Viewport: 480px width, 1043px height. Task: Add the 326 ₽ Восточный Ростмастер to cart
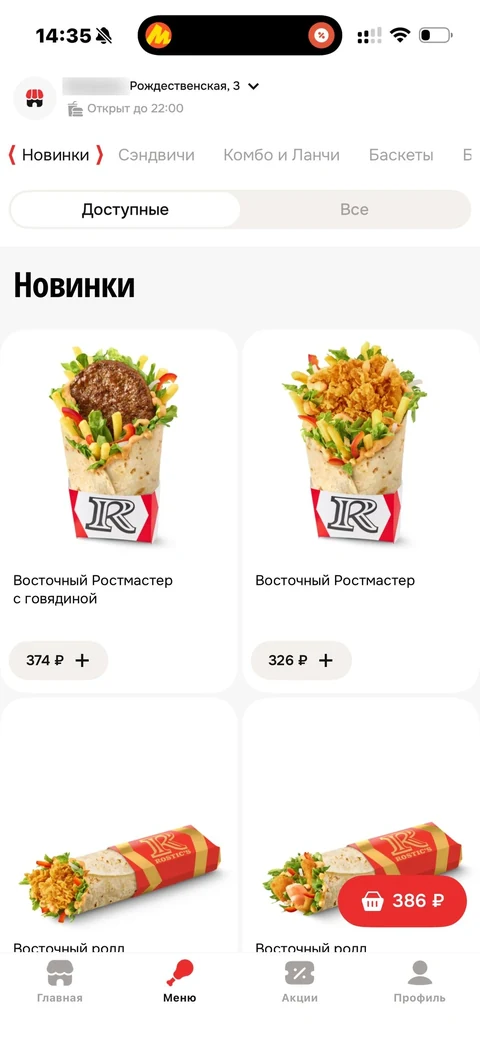[301, 661]
